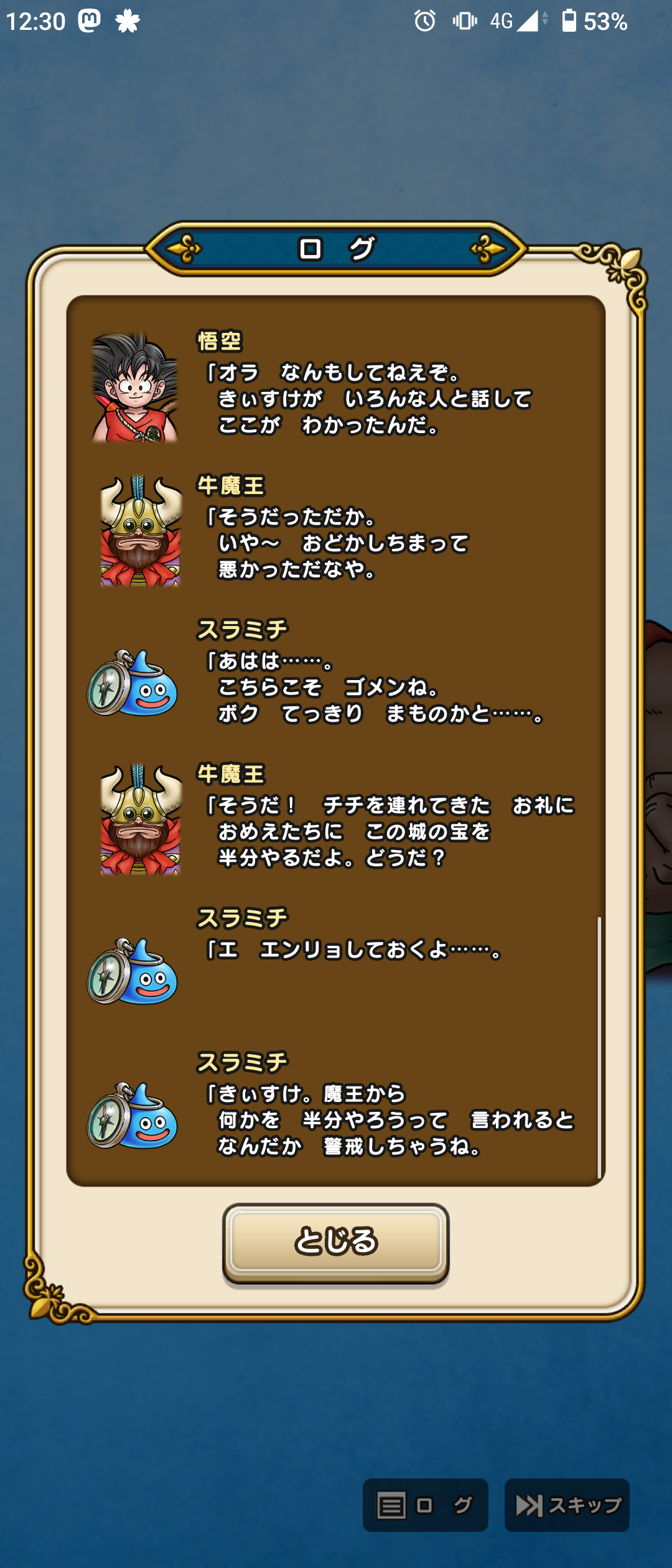Open the ログ dialogue history button
672x1568 pixels.
(x=425, y=1505)
